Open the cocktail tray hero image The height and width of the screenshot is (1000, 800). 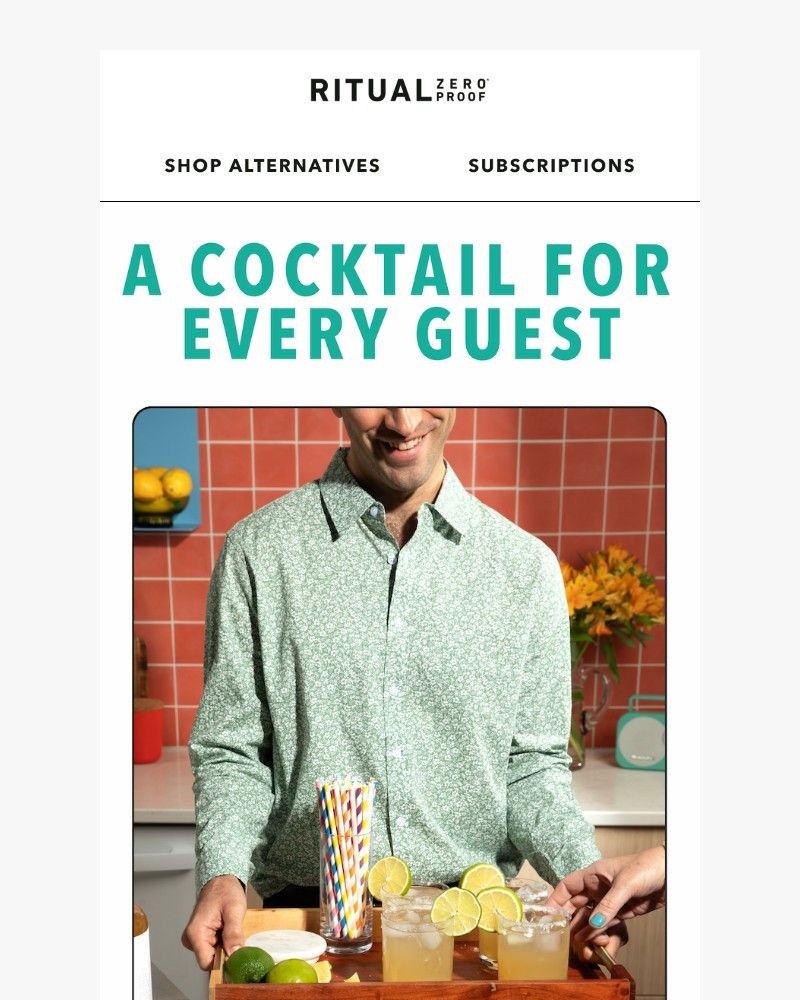(399, 700)
